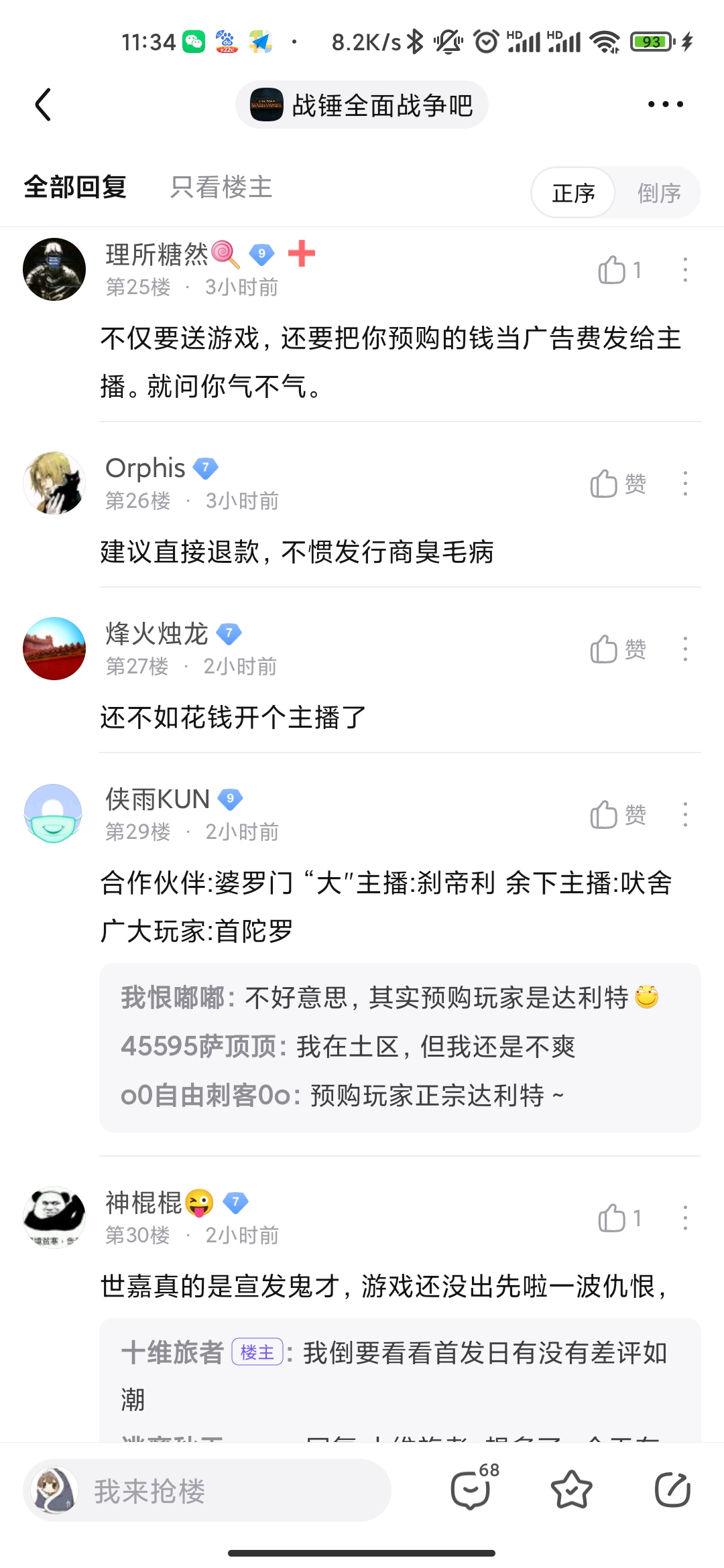The height and width of the screenshot is (1568, 724).
Task: Open 理所糖然's profile avatar
Action: (x=54, y=269)
